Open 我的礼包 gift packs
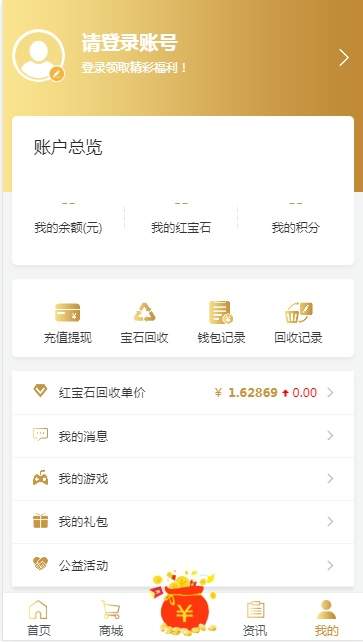The image size is (363, 642). coord(183,522)
